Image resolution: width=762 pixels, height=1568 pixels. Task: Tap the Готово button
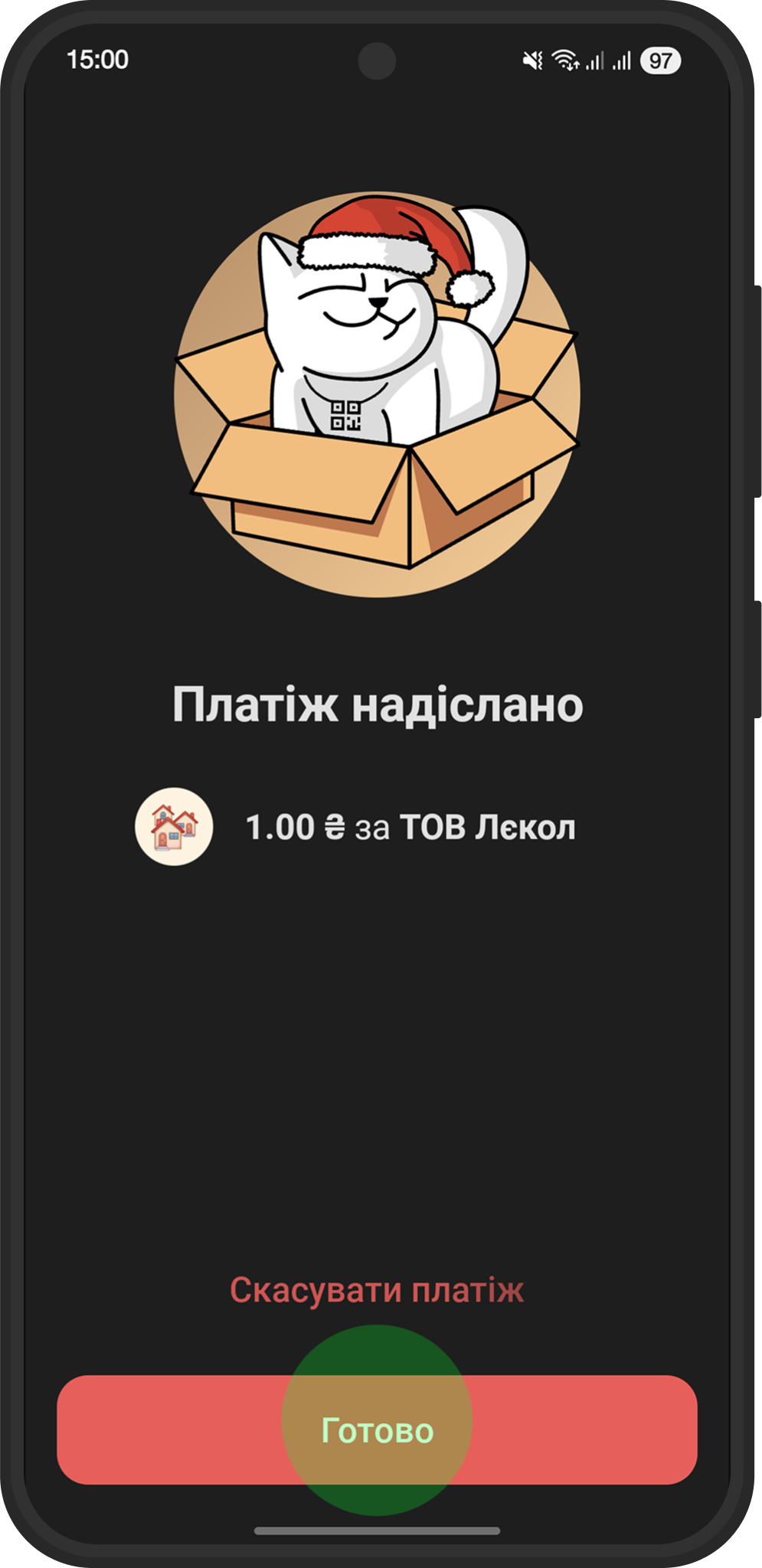coord(377,1430)
